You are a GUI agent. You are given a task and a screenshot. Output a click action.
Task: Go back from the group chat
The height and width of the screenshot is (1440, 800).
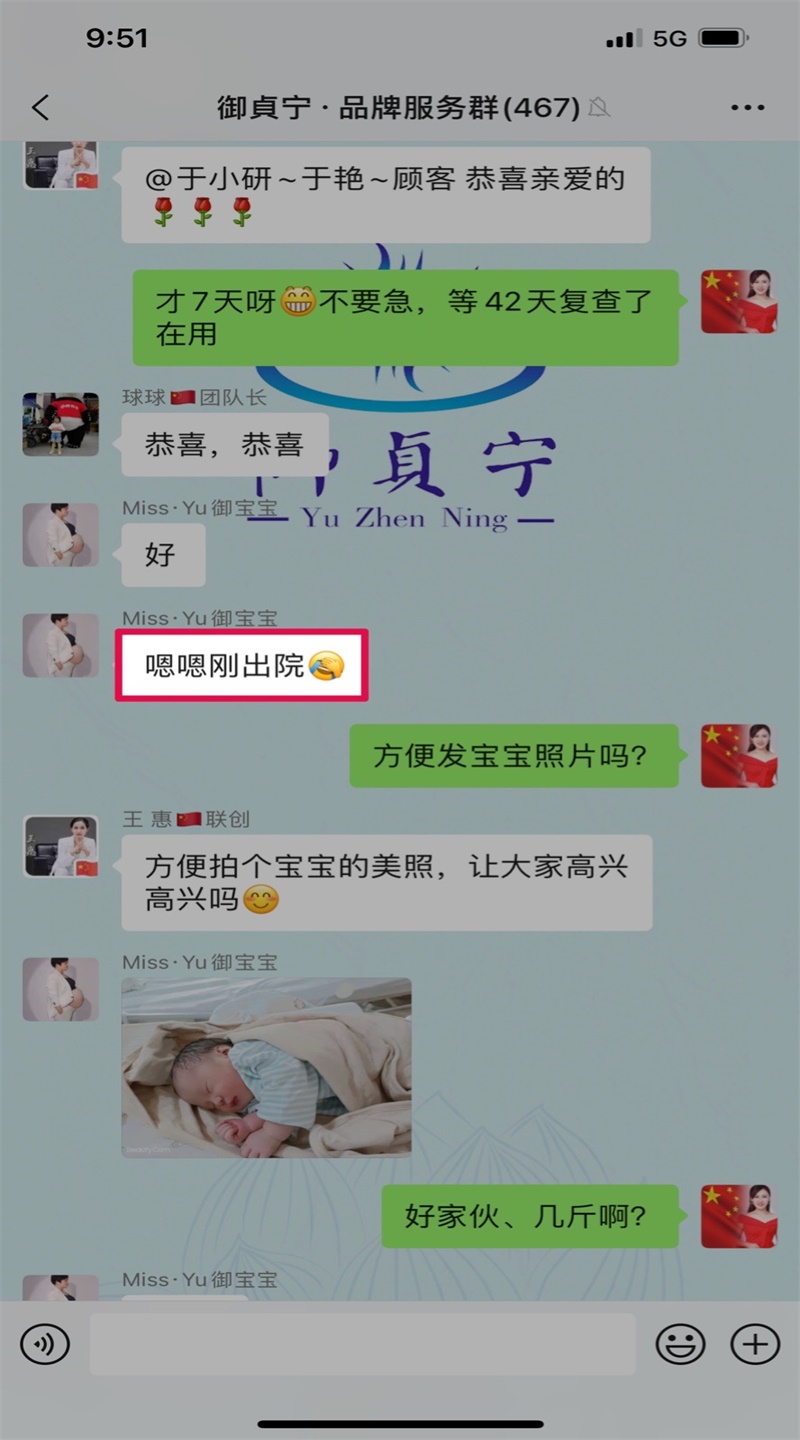pyautogui.click(x=40, y=108)
